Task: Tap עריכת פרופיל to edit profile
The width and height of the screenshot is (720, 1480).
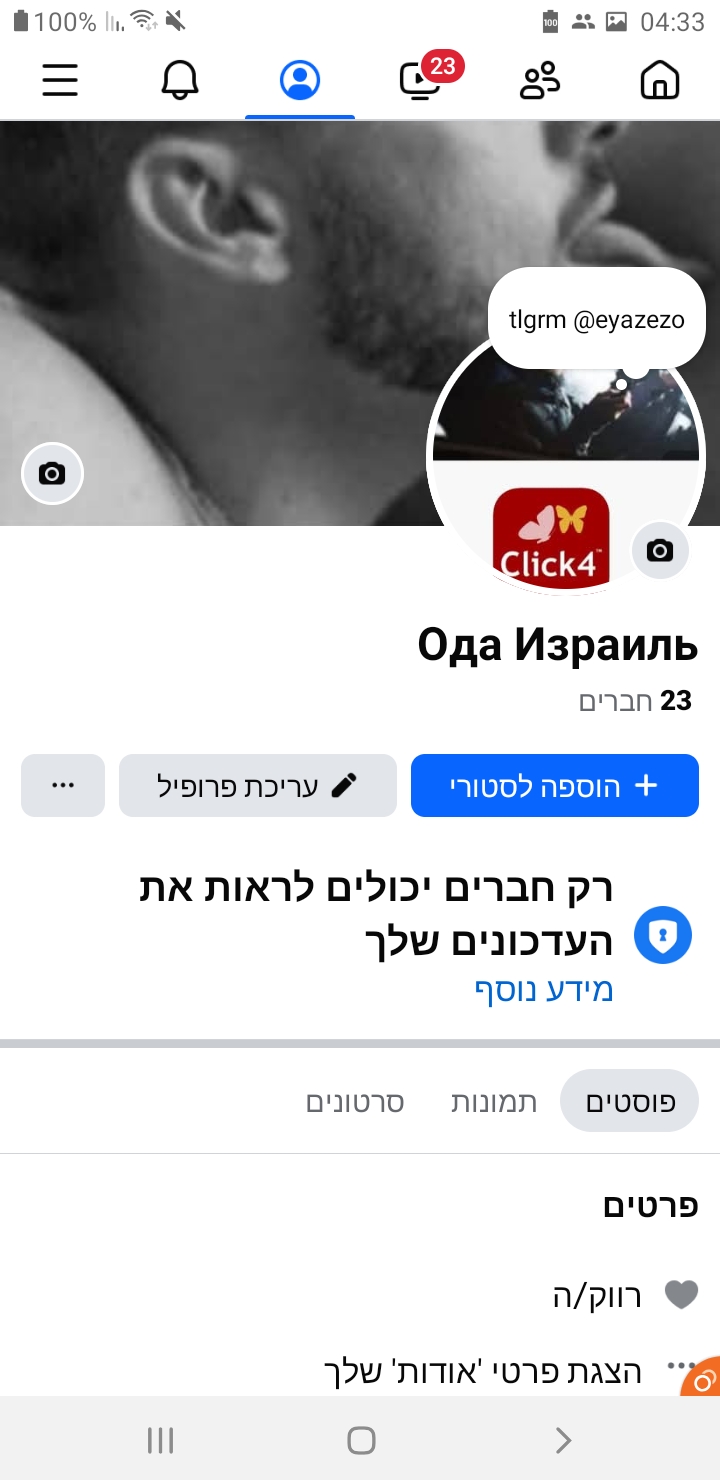Action: pyautogui.click(x=258, y=786)
